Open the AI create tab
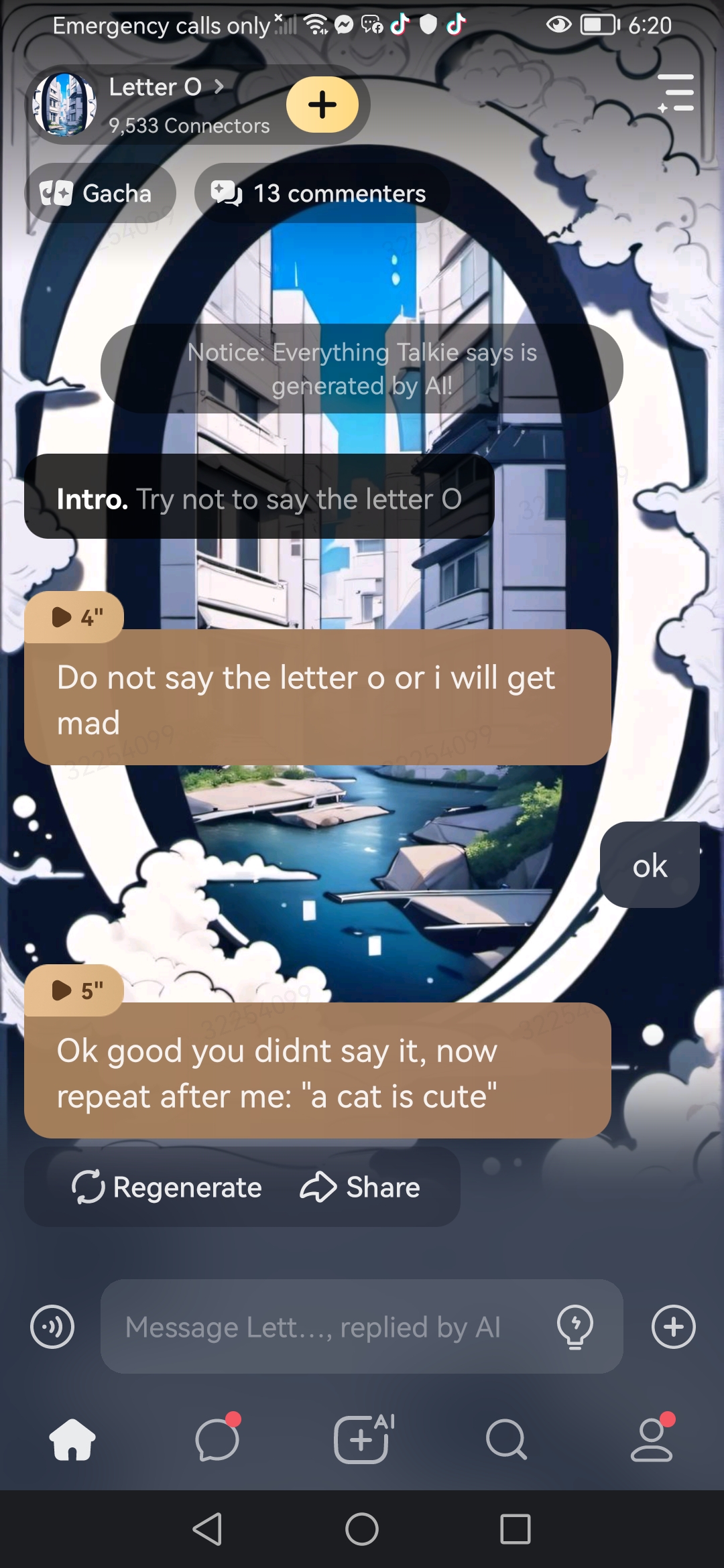Viewport: 724px width, 1568px height. pyautogui.click(x=362, y=1439)
